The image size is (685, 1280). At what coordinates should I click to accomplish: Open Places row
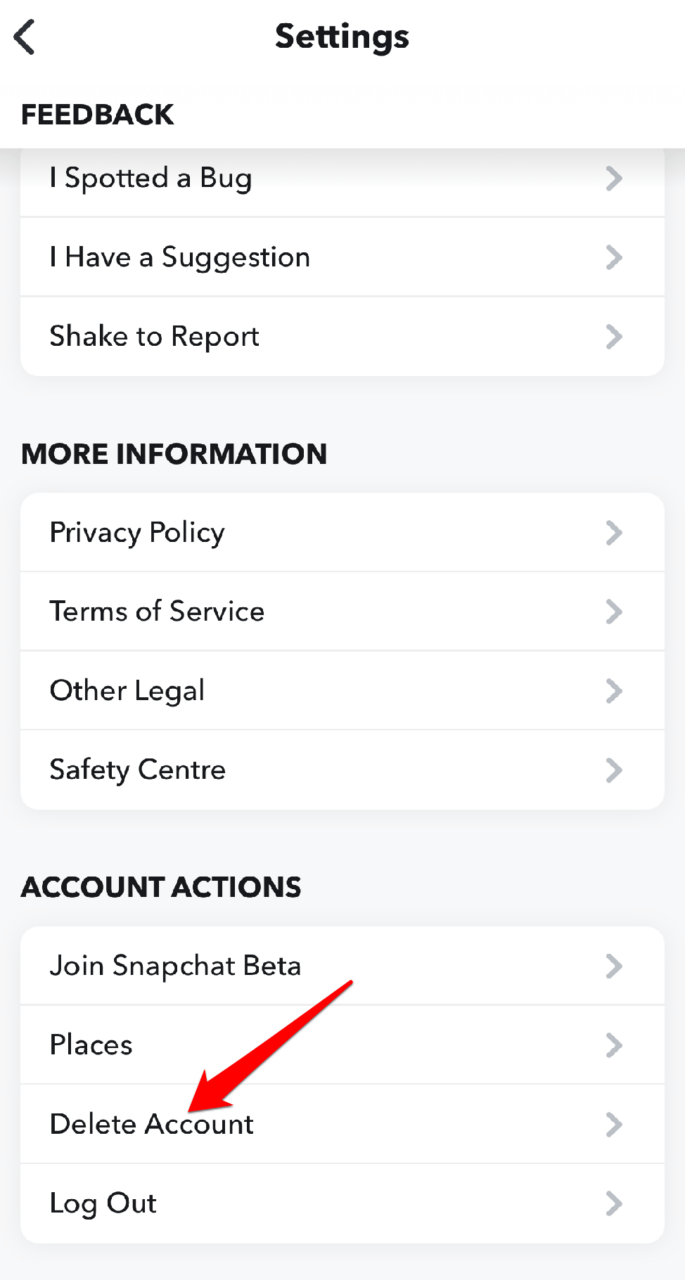coord(342,1045)
